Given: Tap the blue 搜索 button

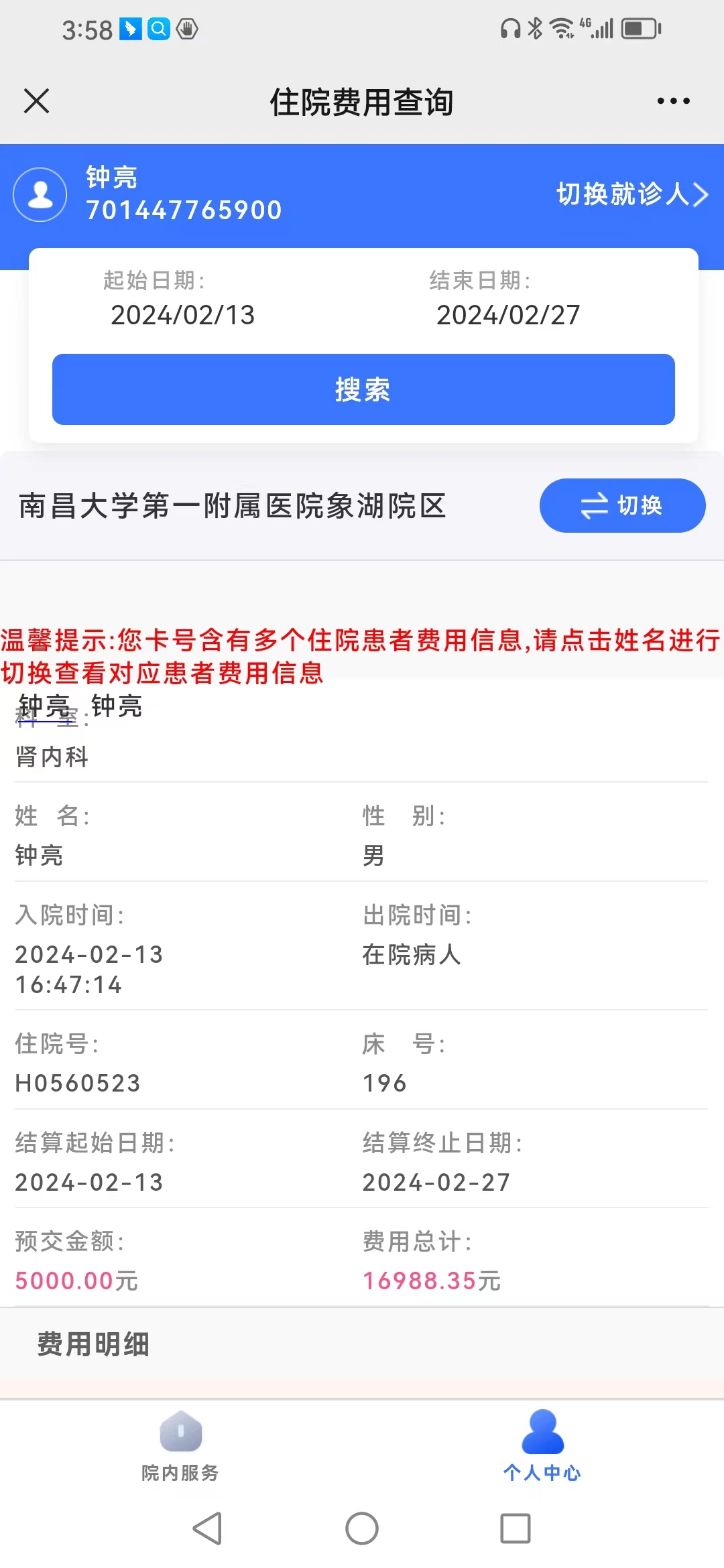Looking at the screenshot, I should coord(363,389).
